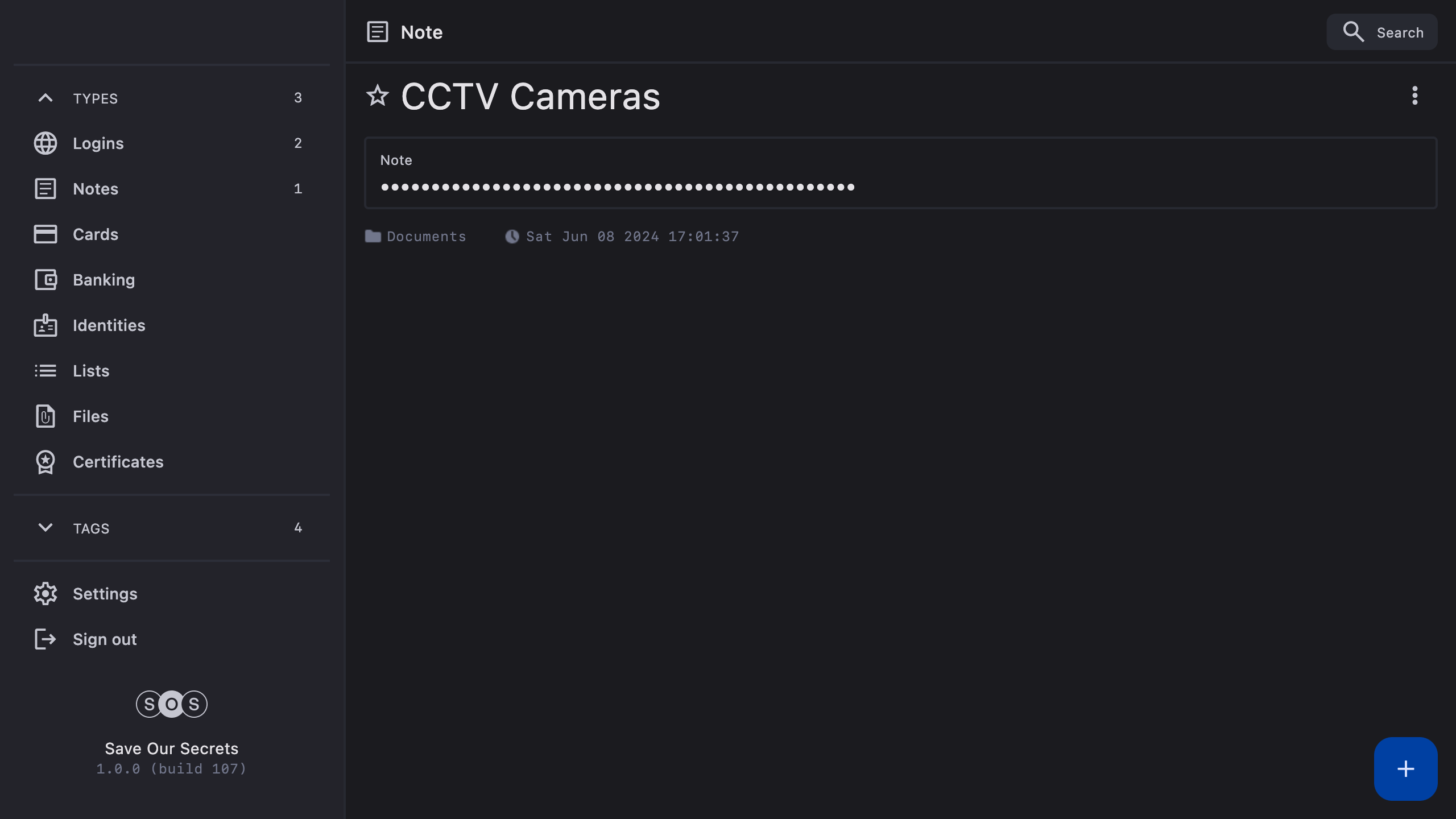Go to Cards category
Image resolution: width=1456 pixels, height=819 pixels.
click(96, 234)
